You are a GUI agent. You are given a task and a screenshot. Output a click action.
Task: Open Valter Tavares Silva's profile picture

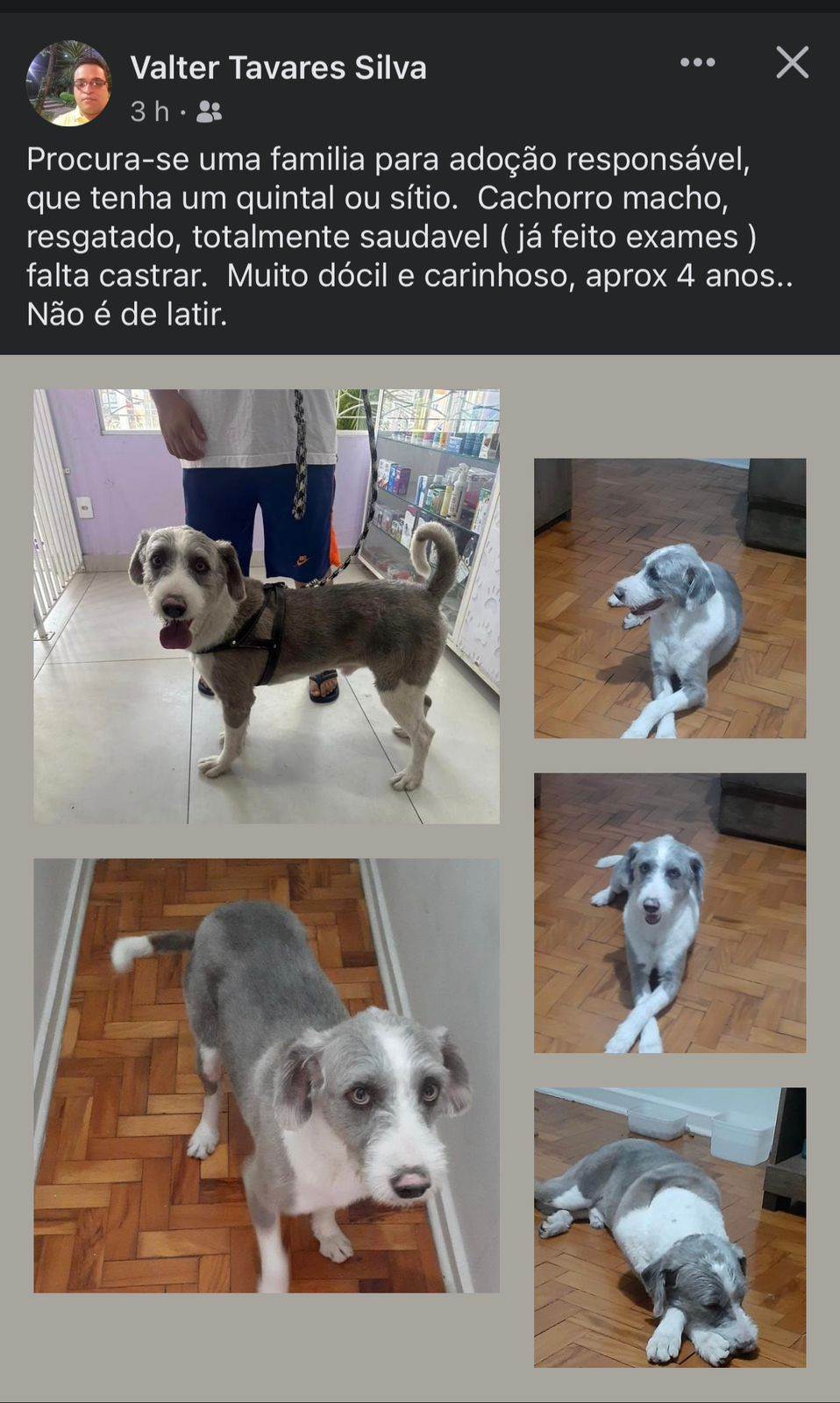click(69, 84)
